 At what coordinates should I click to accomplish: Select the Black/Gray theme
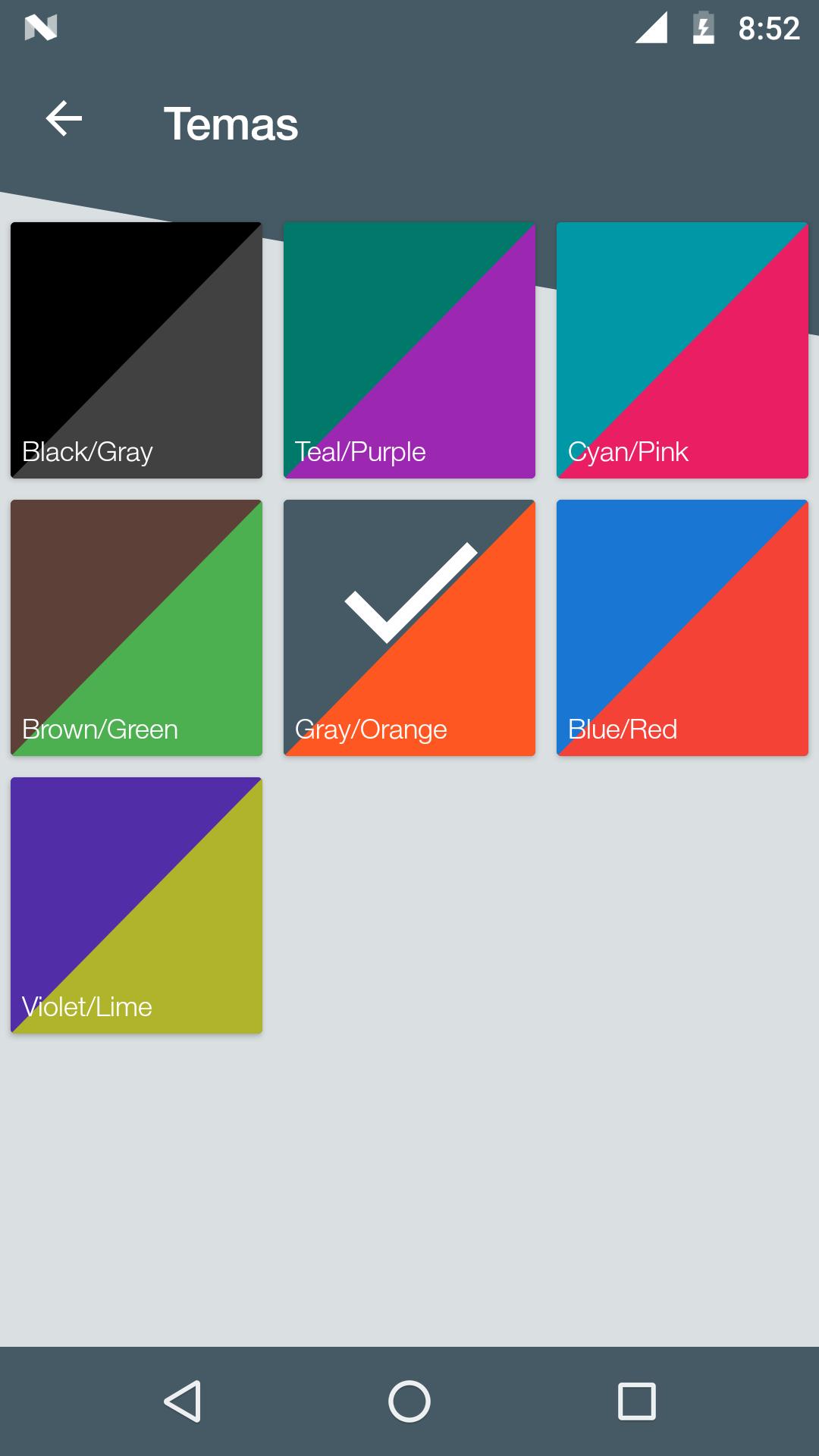click(136, 350)
